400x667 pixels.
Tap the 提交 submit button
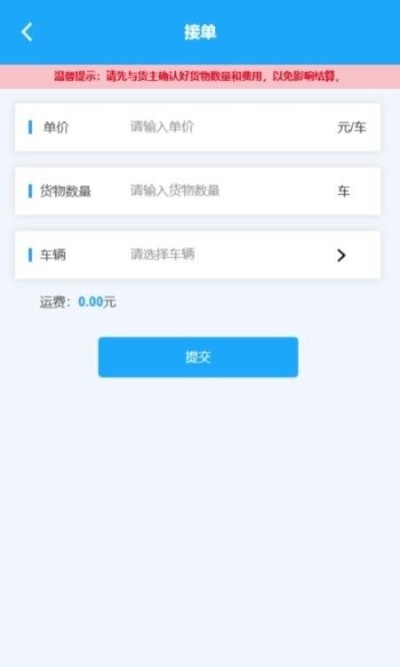tap(198, 357)
